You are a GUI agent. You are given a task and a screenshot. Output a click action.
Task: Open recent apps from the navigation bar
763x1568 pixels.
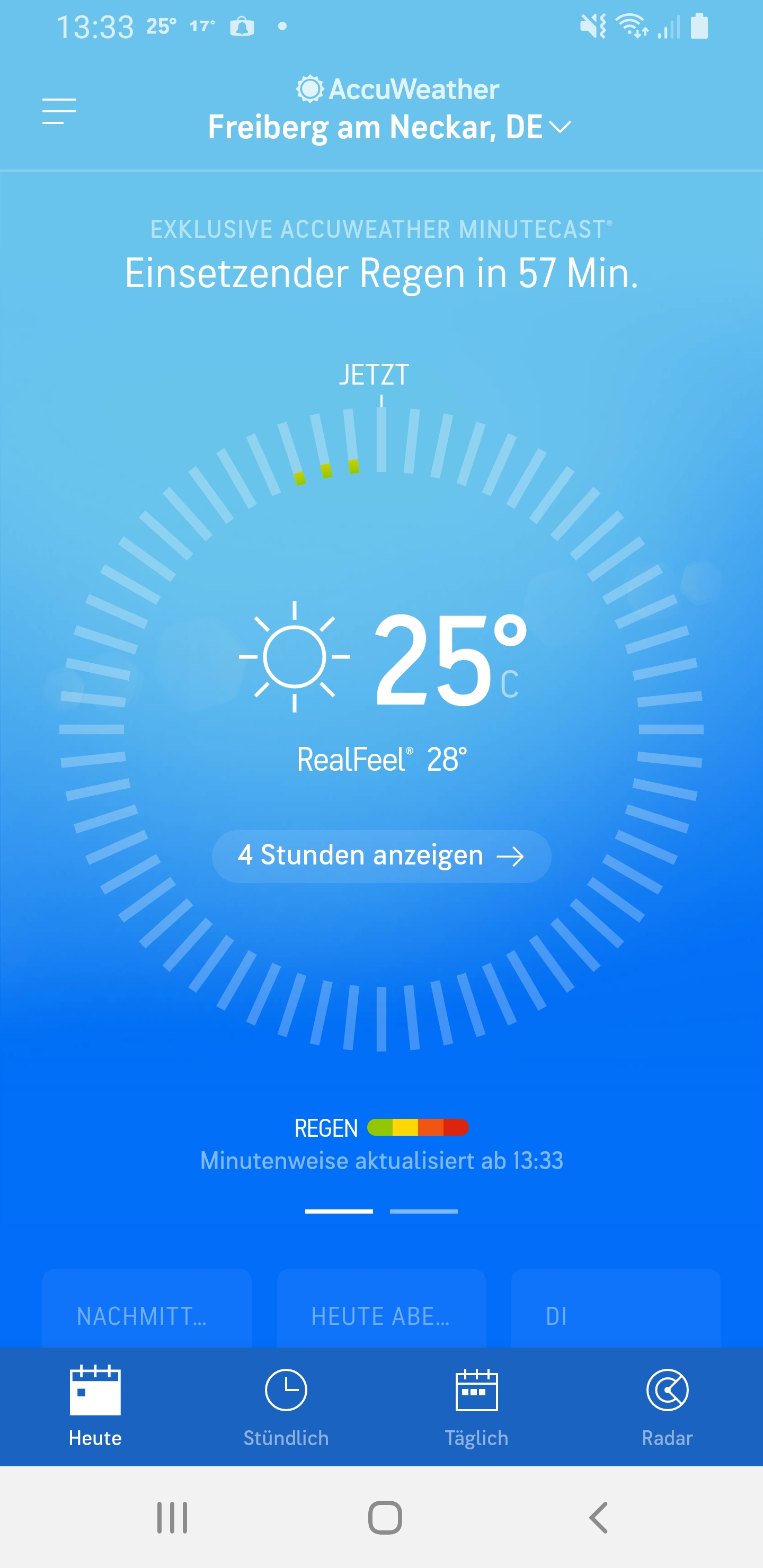[172, 1518]
